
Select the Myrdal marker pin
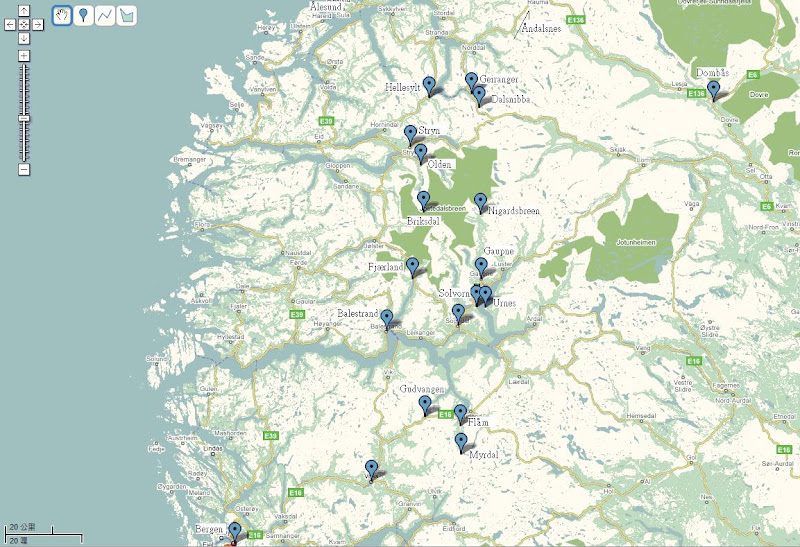(461, 442)
